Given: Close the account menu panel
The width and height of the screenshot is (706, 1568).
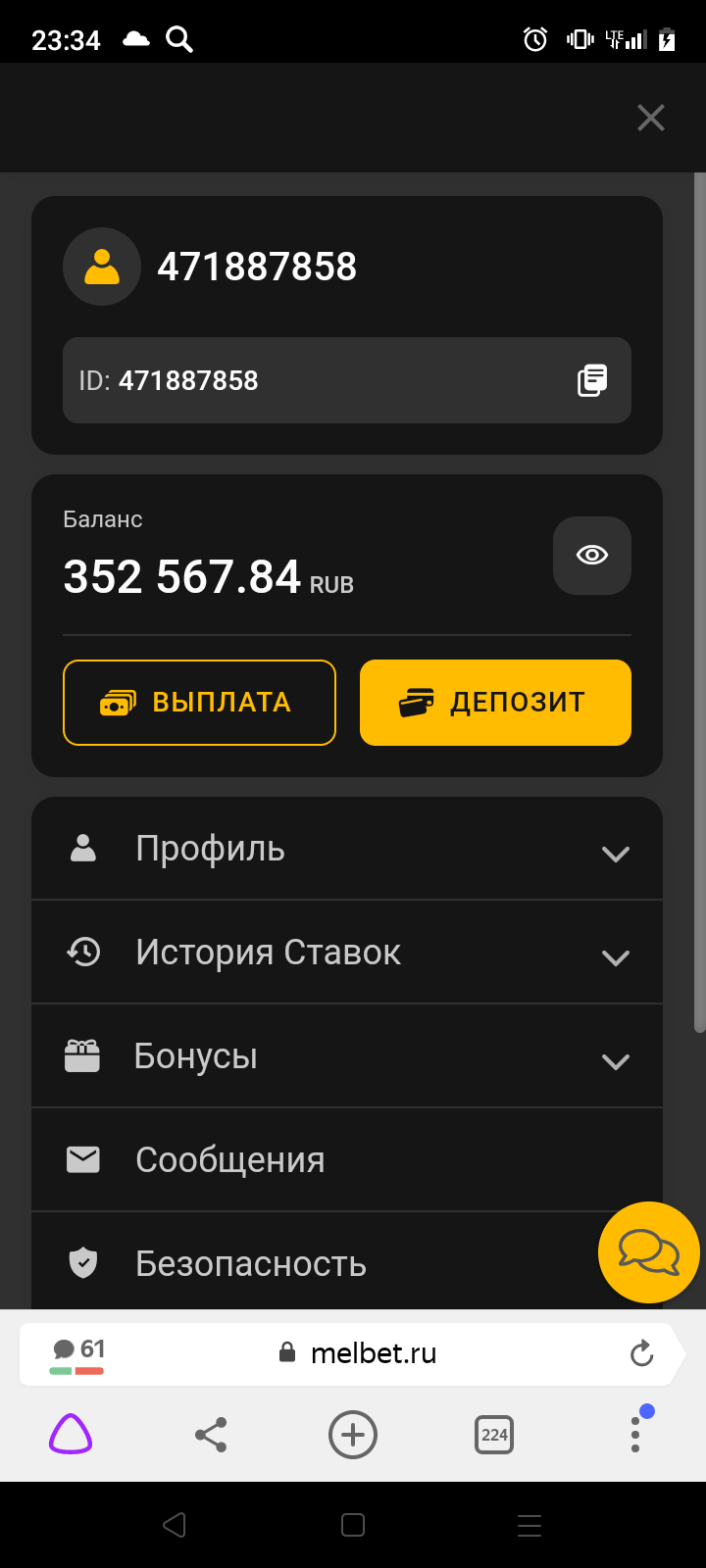Looking at the screenshot, I should click(x=650, y=119).
